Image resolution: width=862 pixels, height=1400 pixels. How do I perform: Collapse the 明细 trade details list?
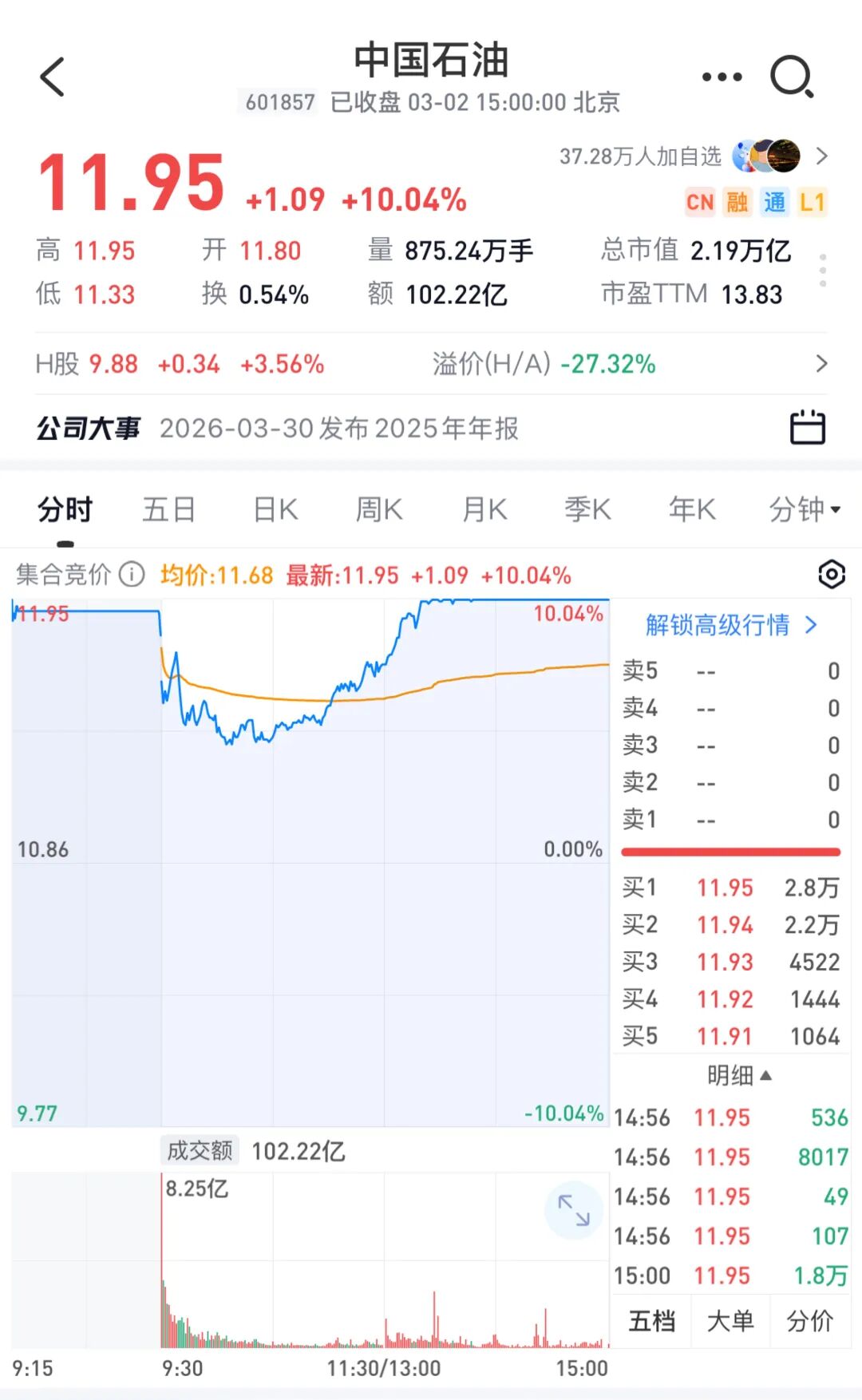tap(739, 1075)
